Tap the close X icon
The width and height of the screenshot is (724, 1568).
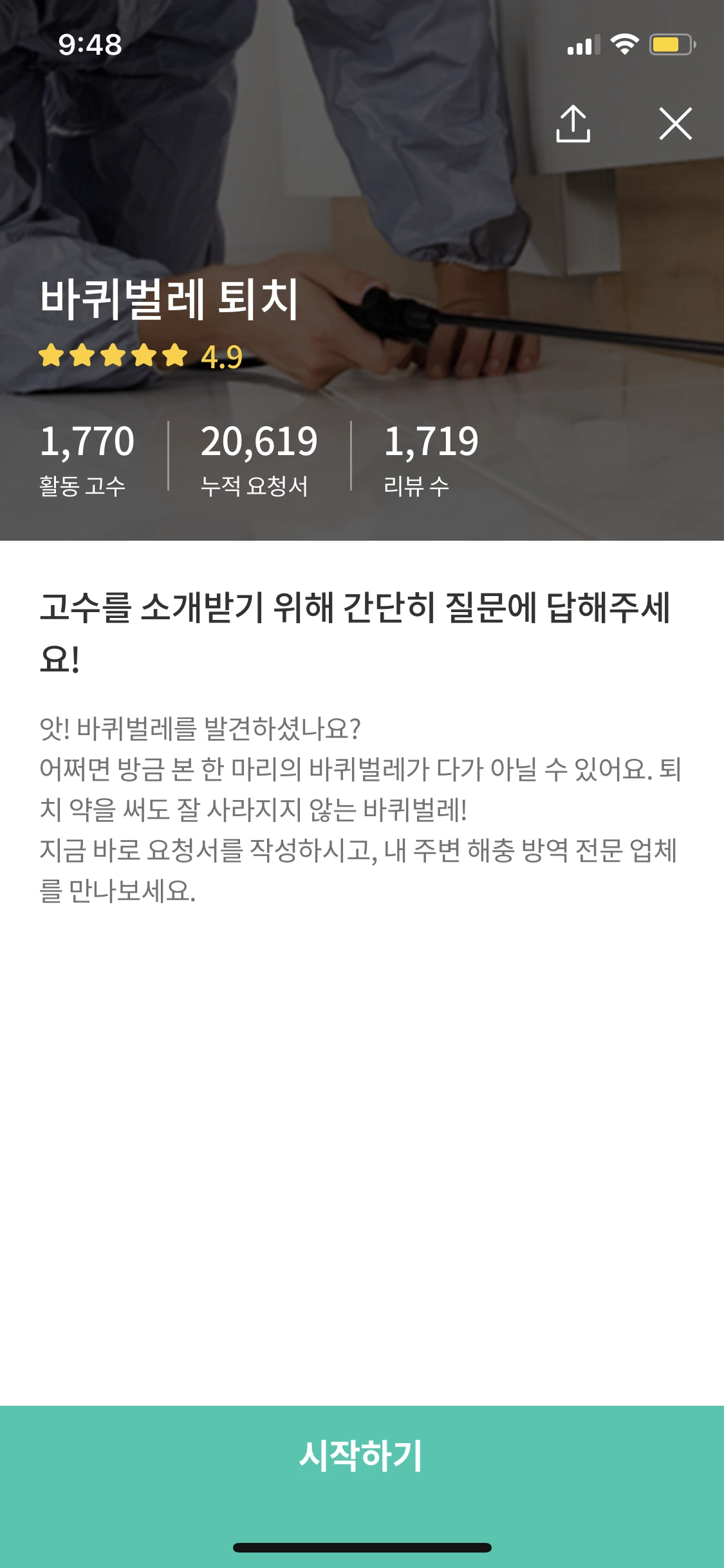675,124
